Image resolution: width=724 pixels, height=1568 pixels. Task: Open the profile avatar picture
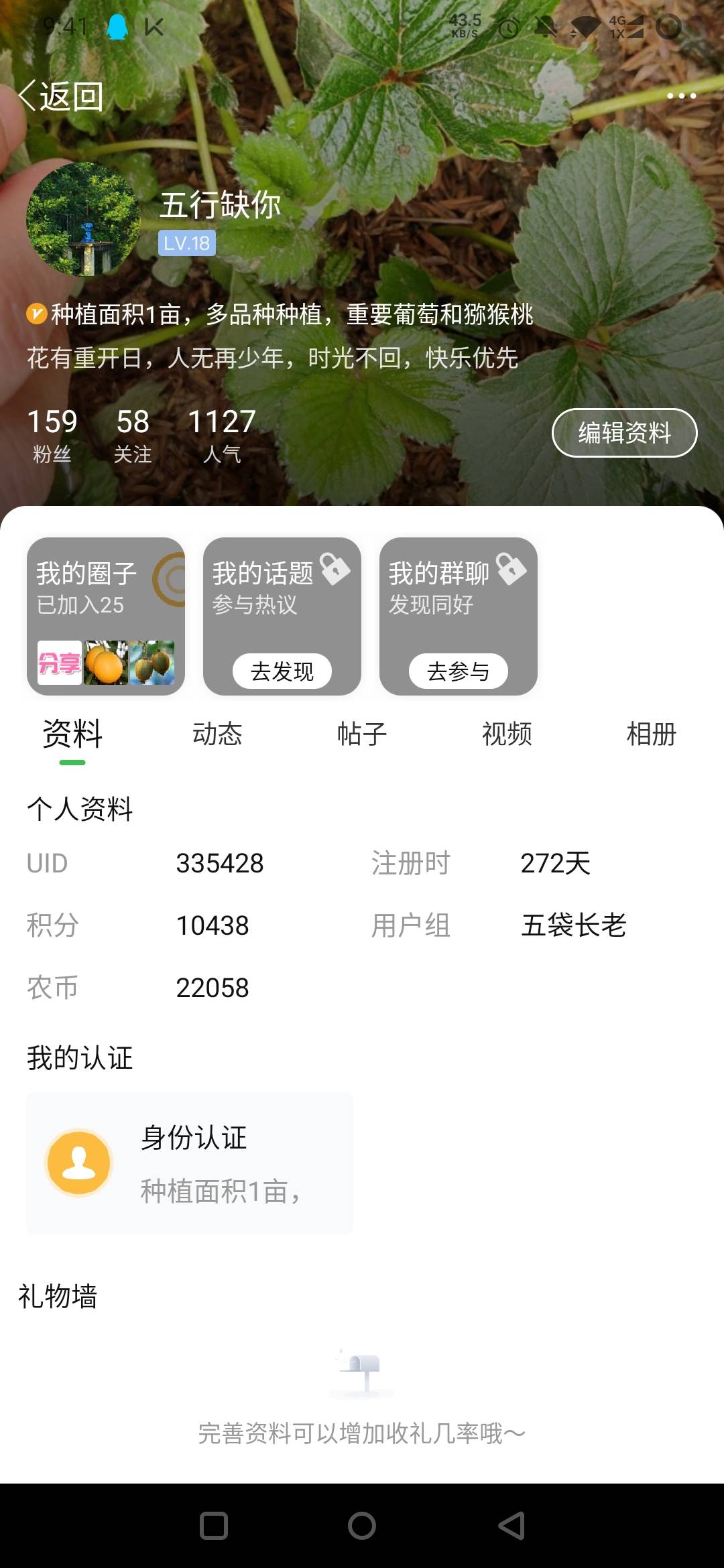pos(83,219)
